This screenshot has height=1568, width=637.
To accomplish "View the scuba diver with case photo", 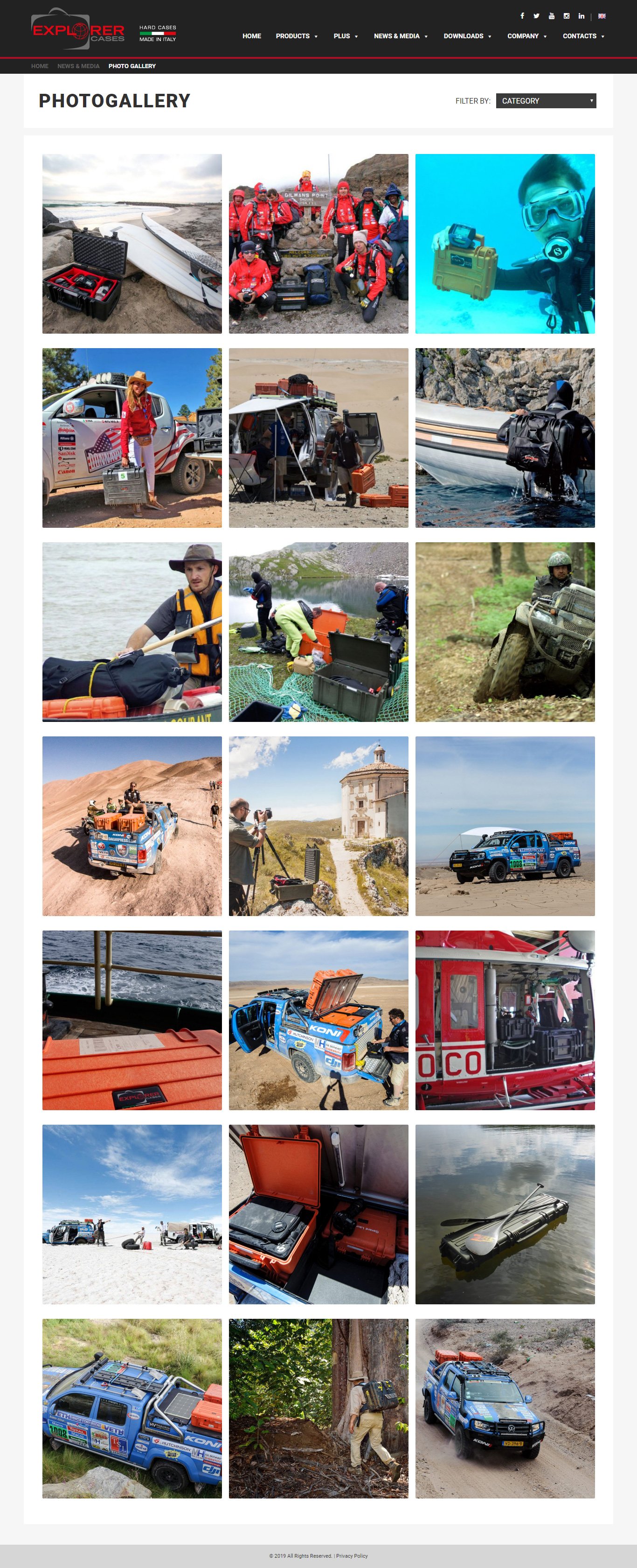I will coord(505,244).
